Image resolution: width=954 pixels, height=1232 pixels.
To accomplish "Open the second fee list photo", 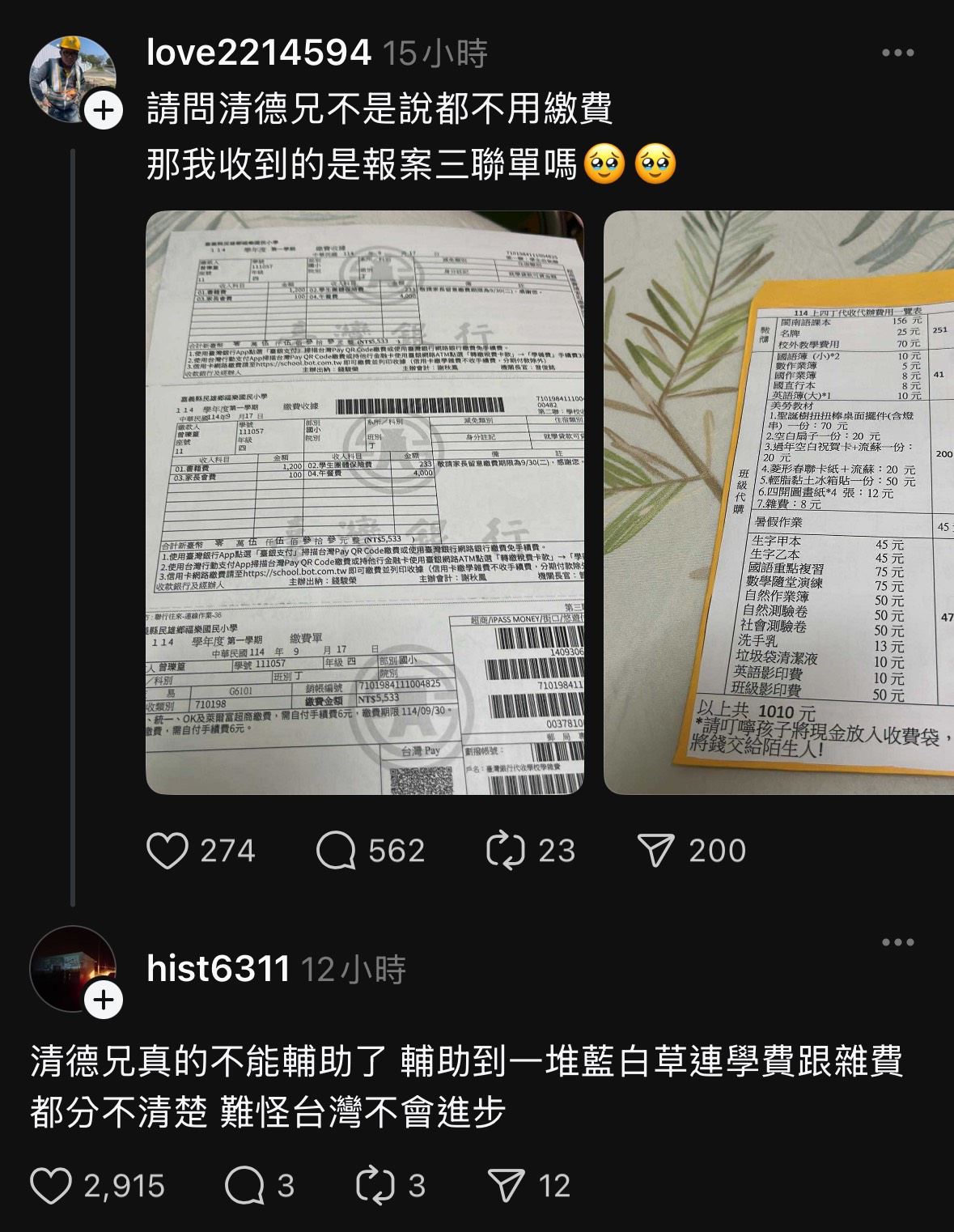I will pos(778,503).
